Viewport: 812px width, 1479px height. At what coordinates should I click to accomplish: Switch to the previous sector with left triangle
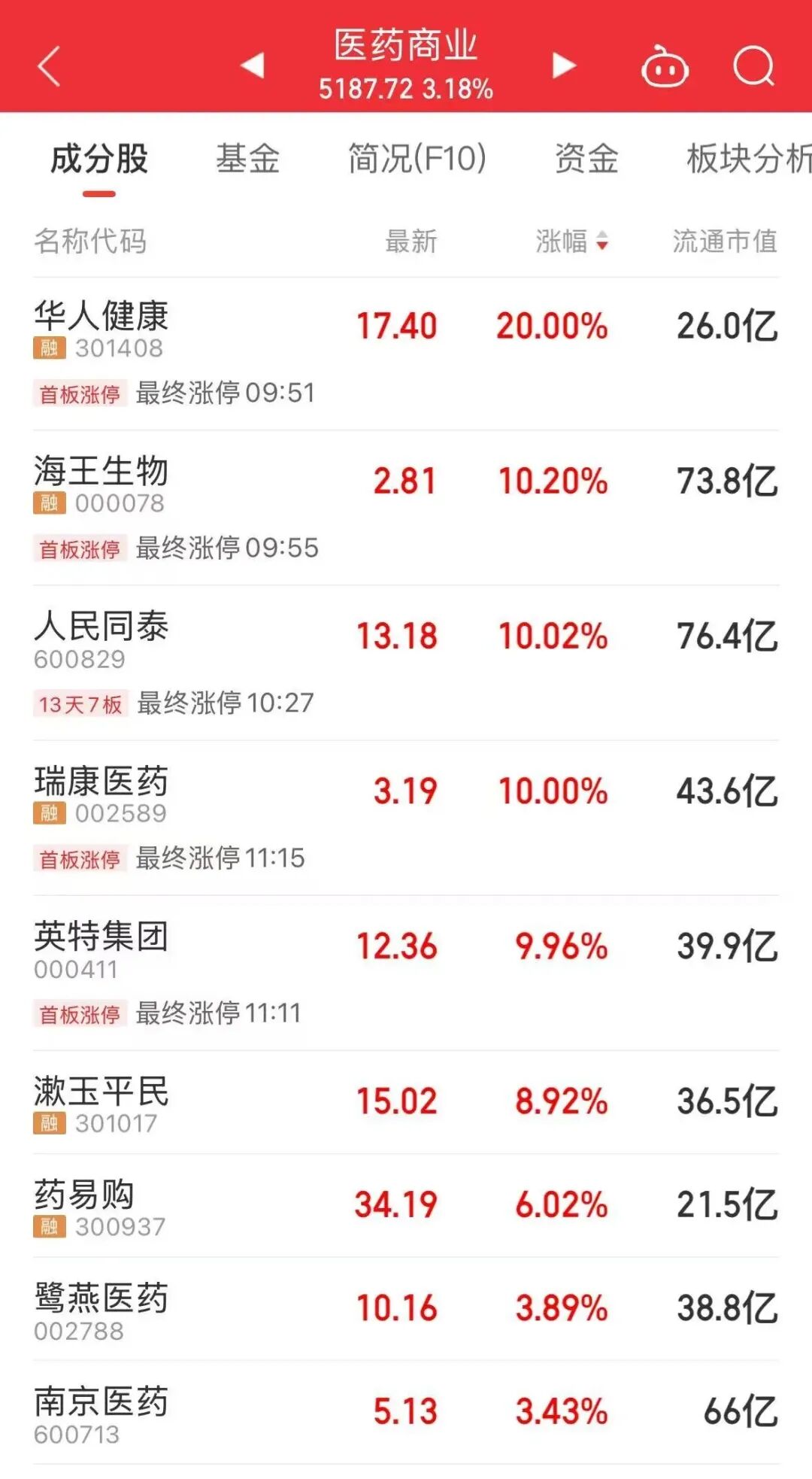click(x=253, y=65)
